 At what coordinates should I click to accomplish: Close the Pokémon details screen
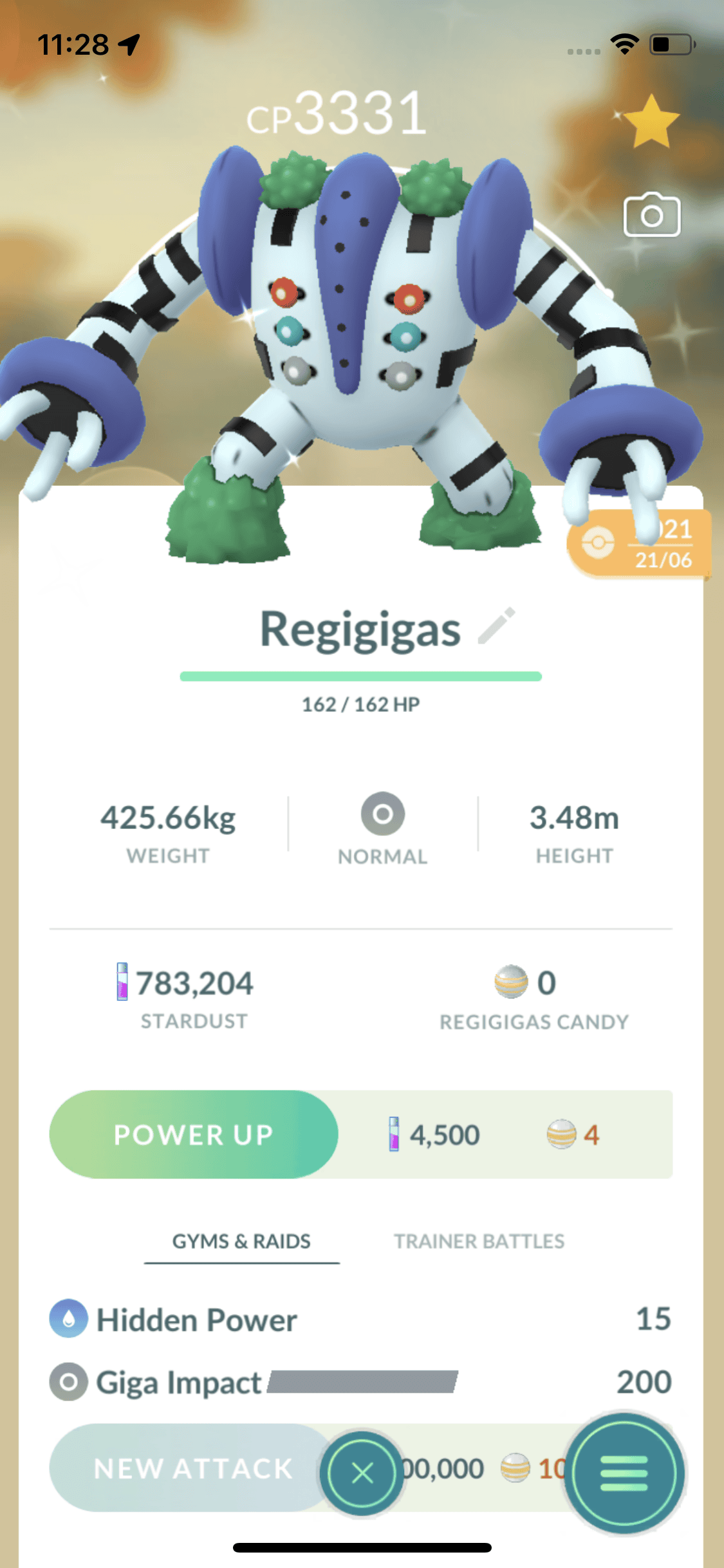[x=362, y=1473]
